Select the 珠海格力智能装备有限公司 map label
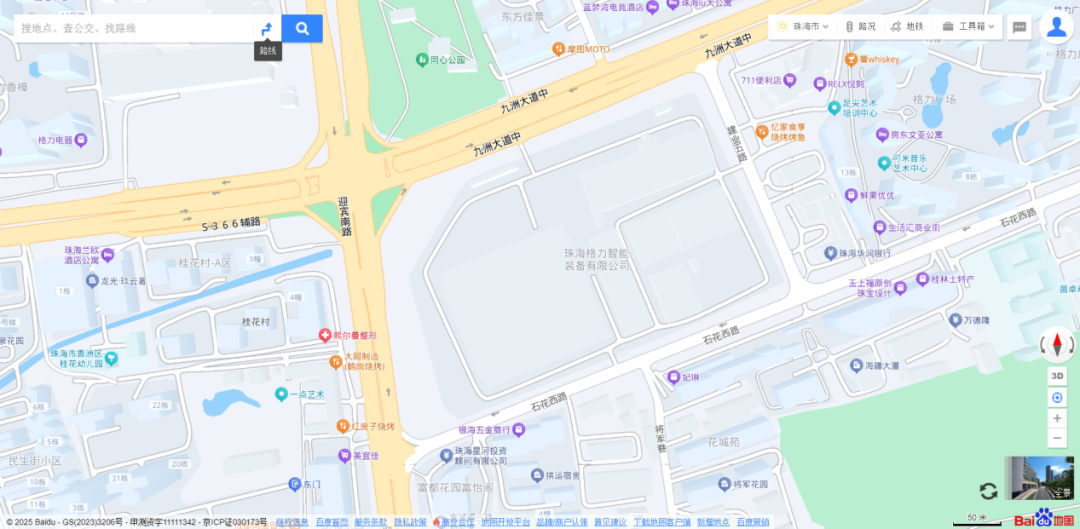Image resolution: width=1080 pixels, height=529 pixels. [597, 259]
